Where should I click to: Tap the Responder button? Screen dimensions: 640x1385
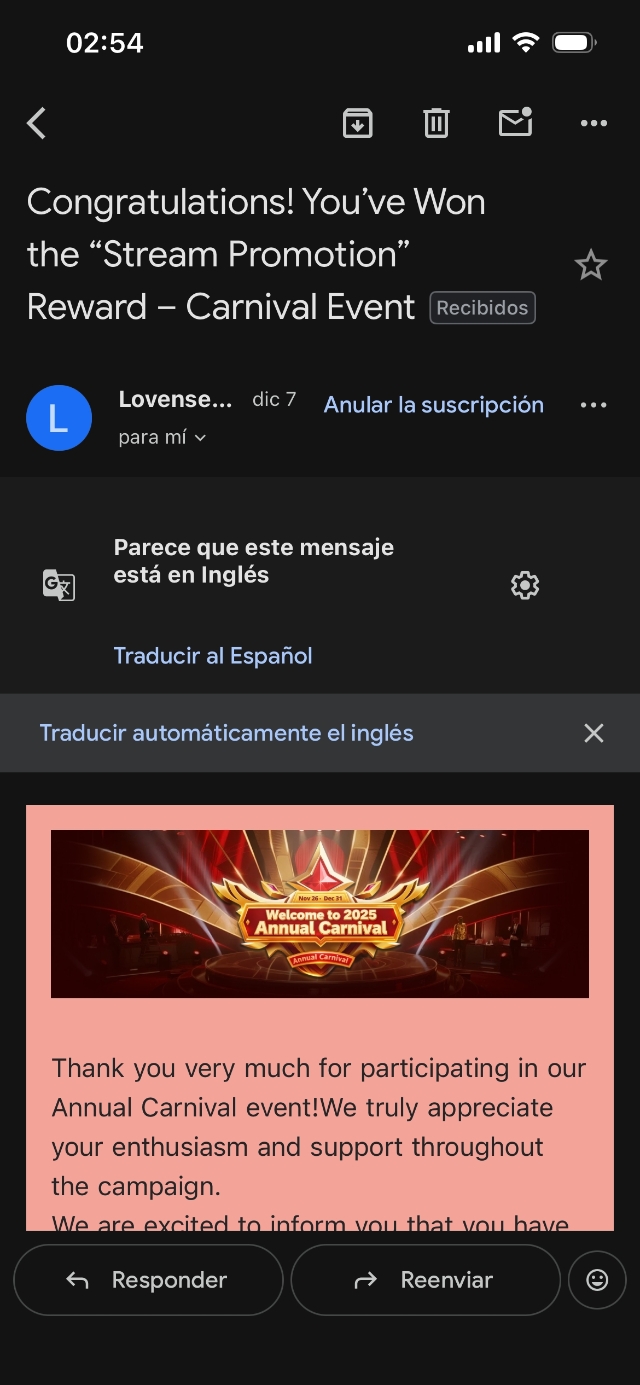pos(148,1280)
